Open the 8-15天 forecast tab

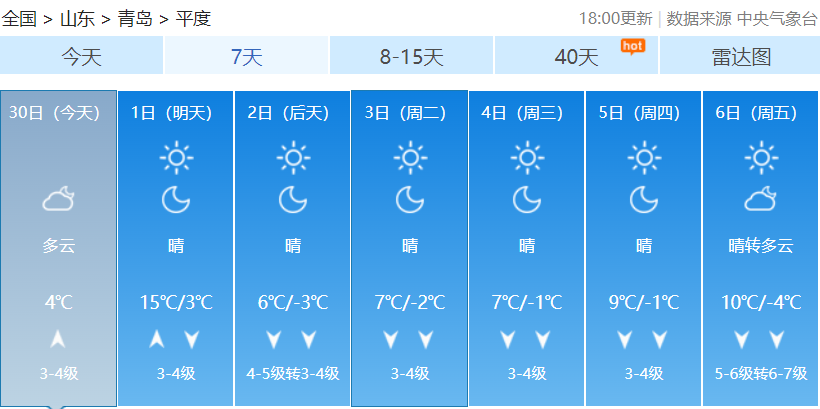pos(411,57)
